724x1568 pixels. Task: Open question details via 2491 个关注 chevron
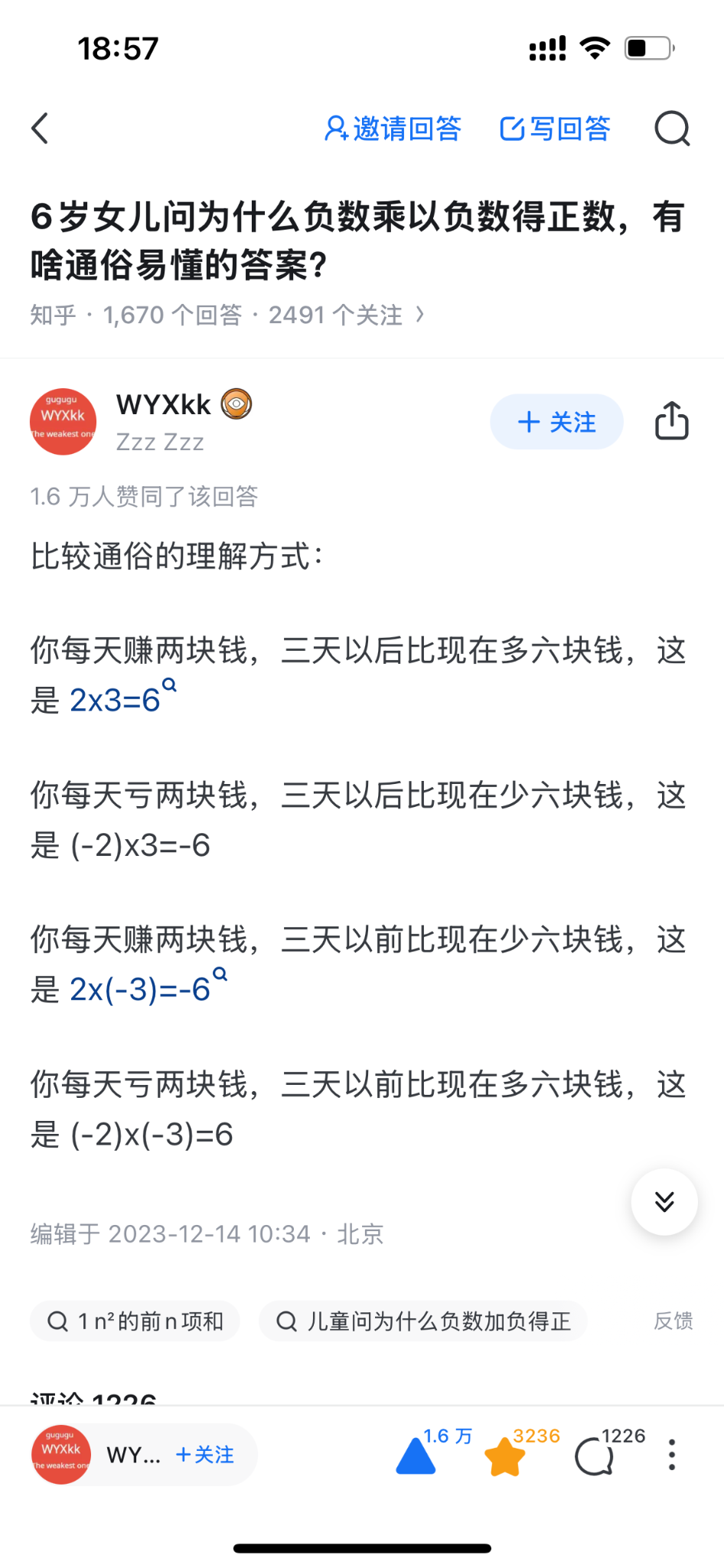click(x=419, y=315)
